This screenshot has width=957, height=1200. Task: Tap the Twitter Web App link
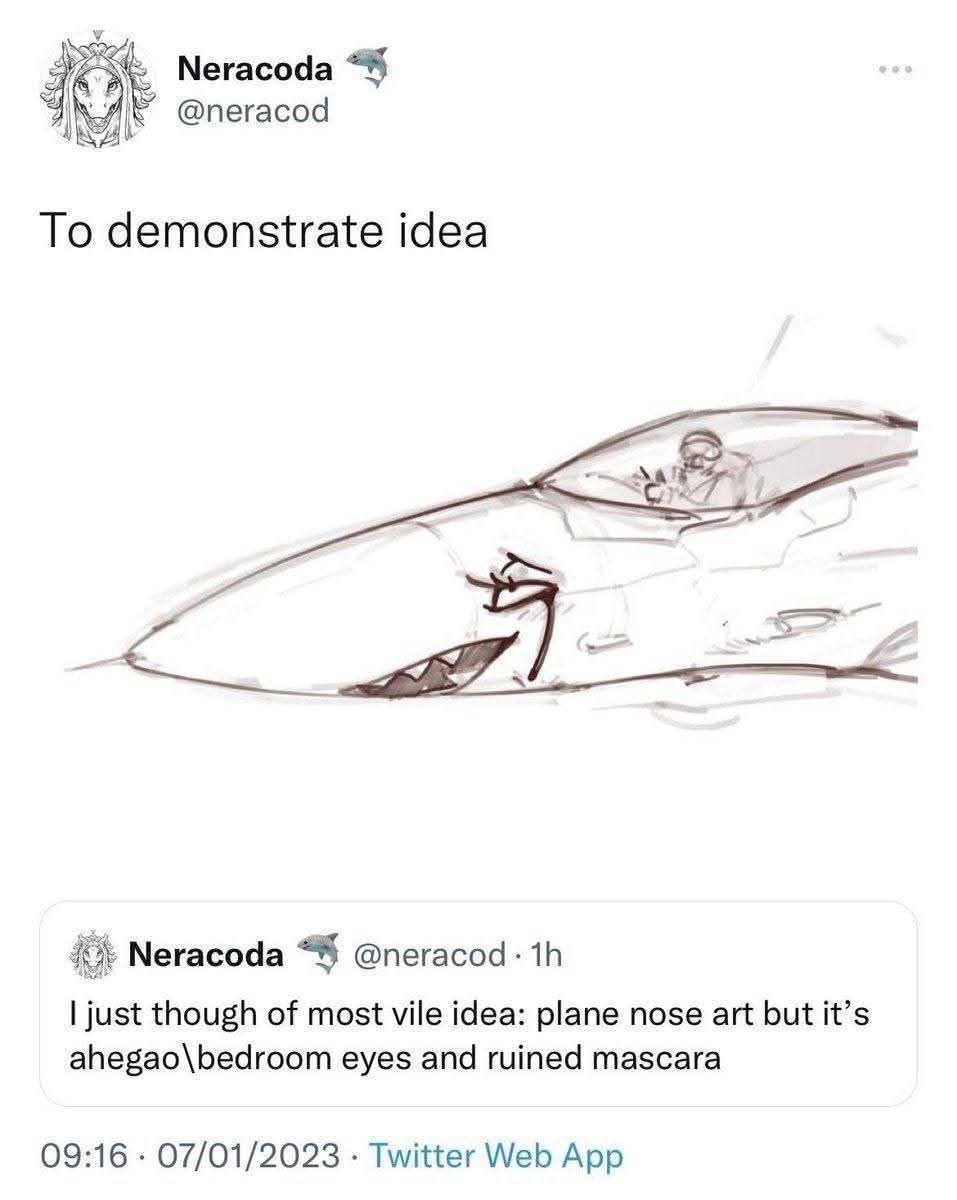tap(496, 1156)
